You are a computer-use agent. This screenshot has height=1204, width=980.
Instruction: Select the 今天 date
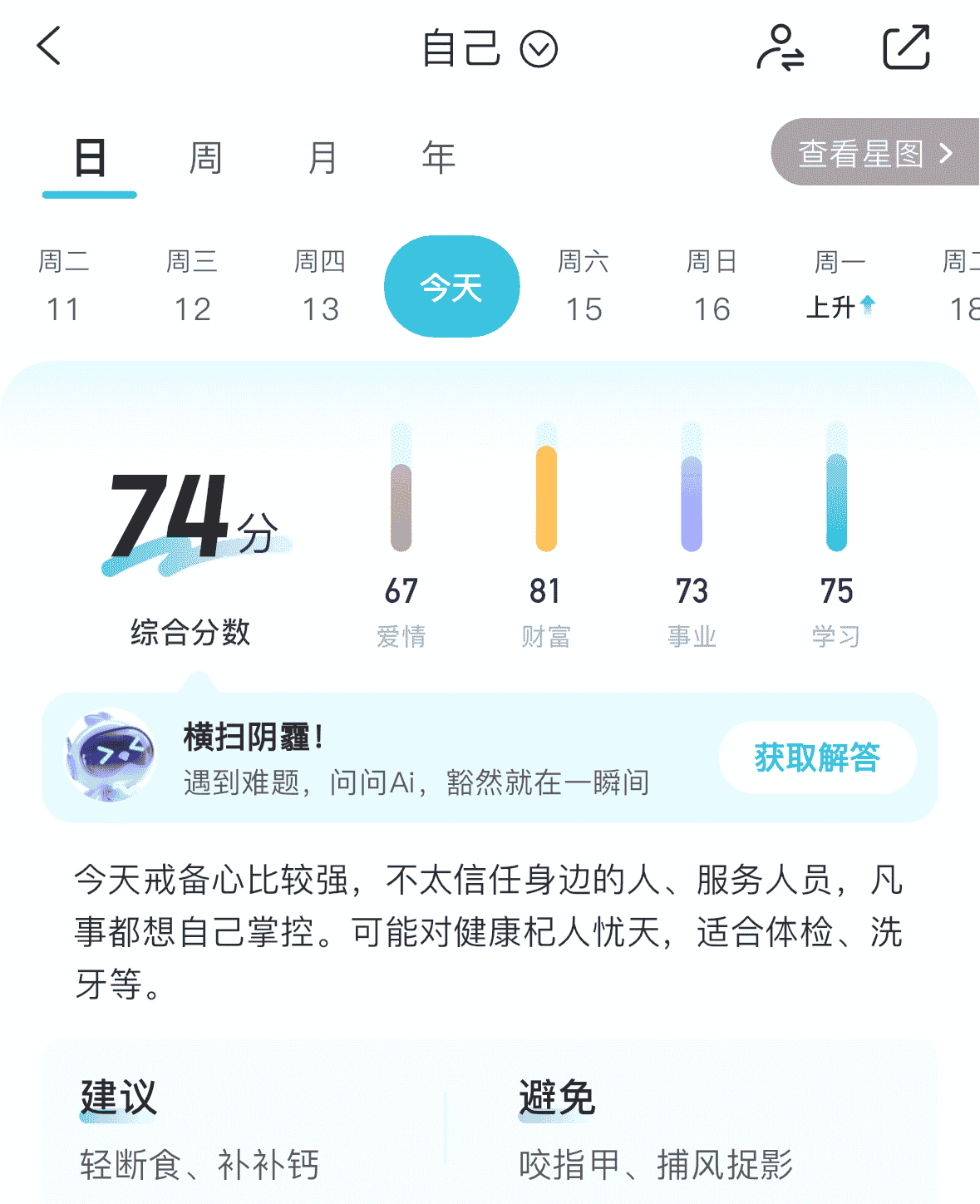[x=451, y=287]
